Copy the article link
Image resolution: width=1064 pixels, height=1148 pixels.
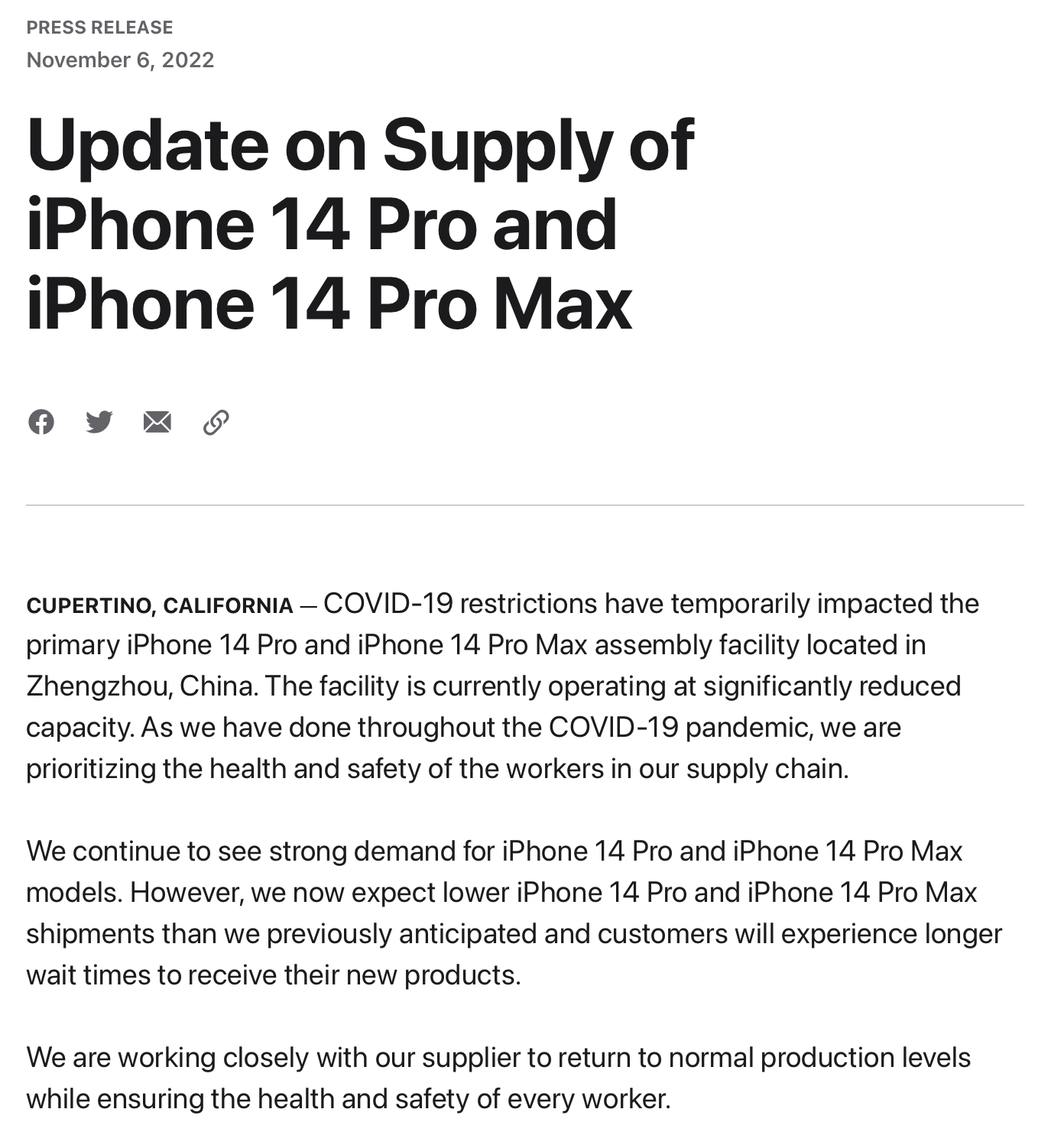click(x=216, y=422)
